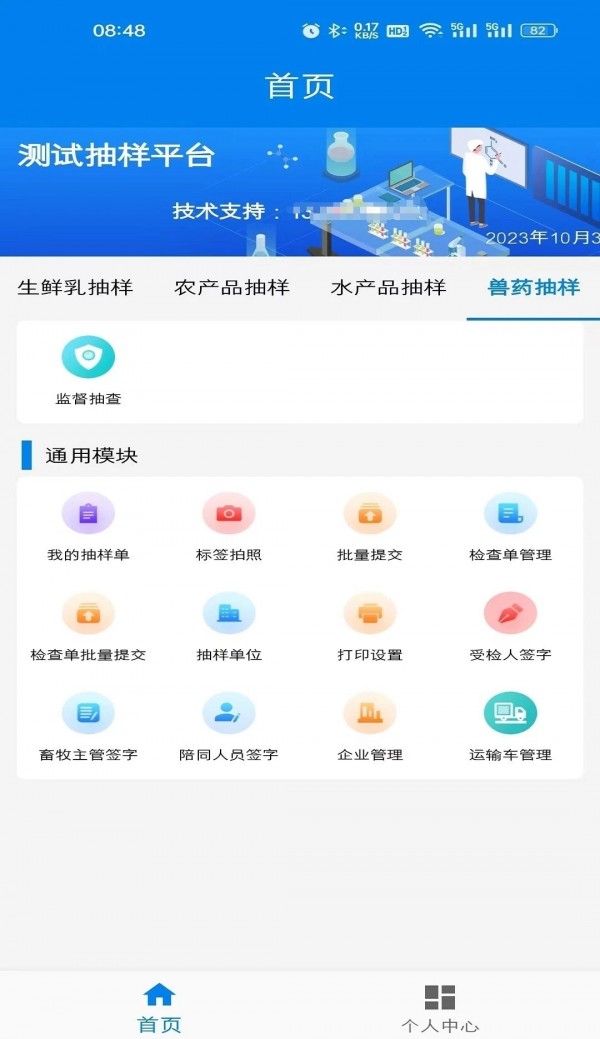Open 打印设置
Viewport: 600px width, 1039px height.
point(370,626)
